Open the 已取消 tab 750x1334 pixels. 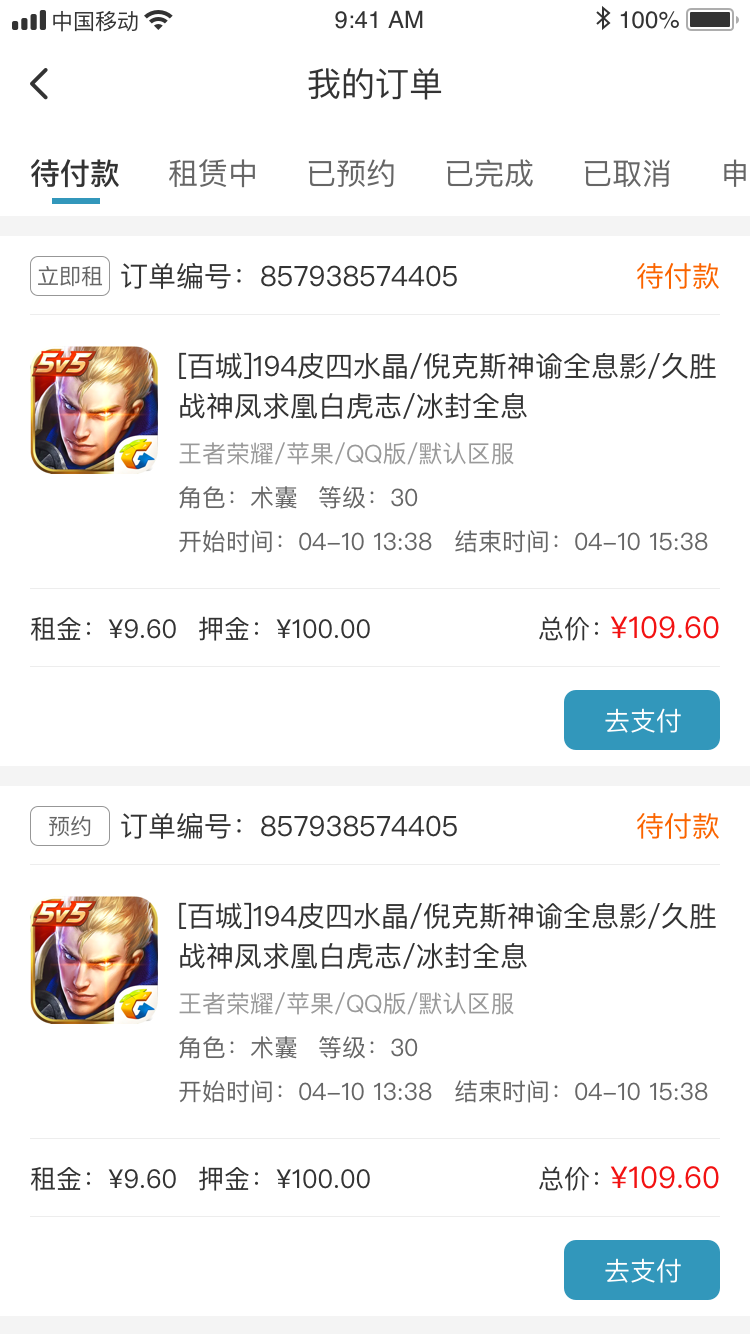627,174
